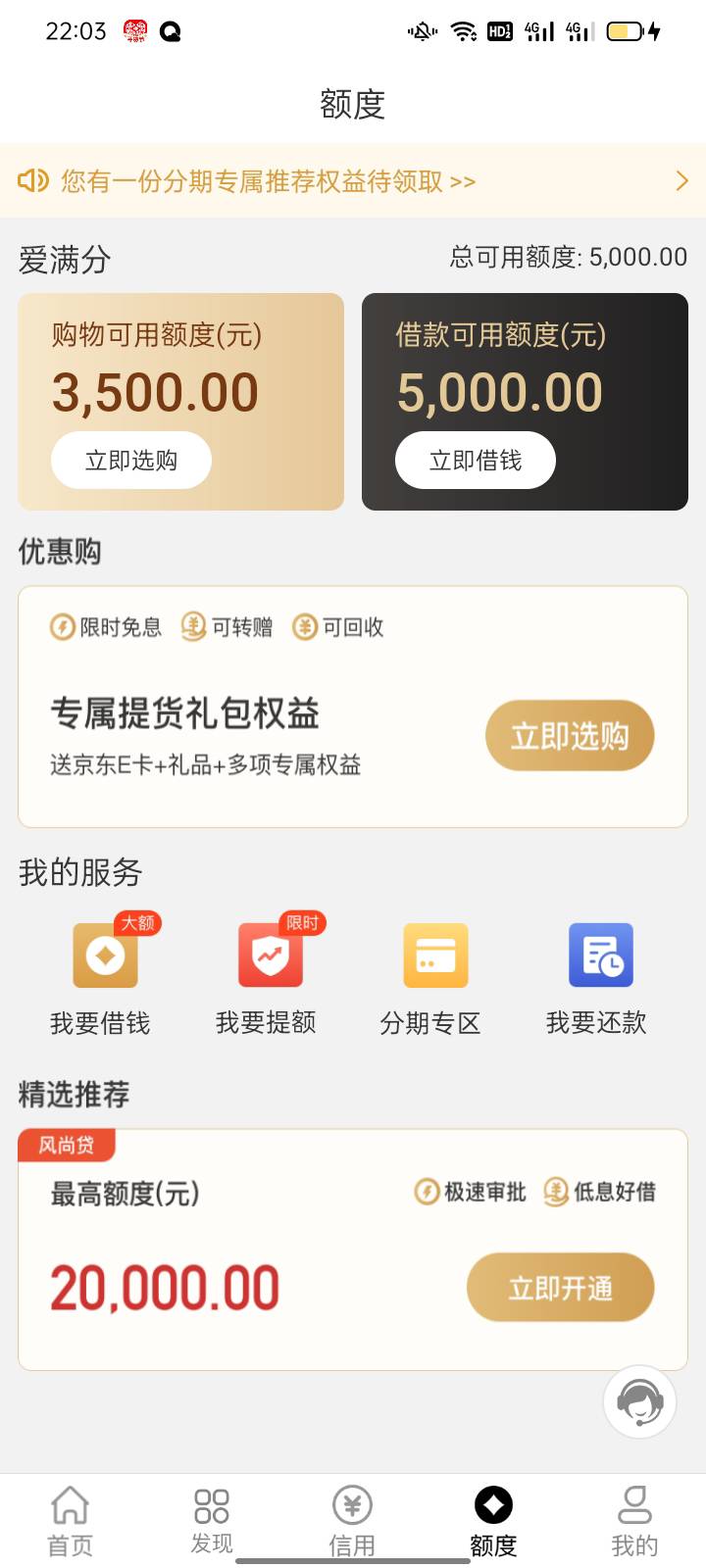Select the 额度 tab
Image resolution: width=706 pixels, height=1568 pixels.
click(493, 1521)
